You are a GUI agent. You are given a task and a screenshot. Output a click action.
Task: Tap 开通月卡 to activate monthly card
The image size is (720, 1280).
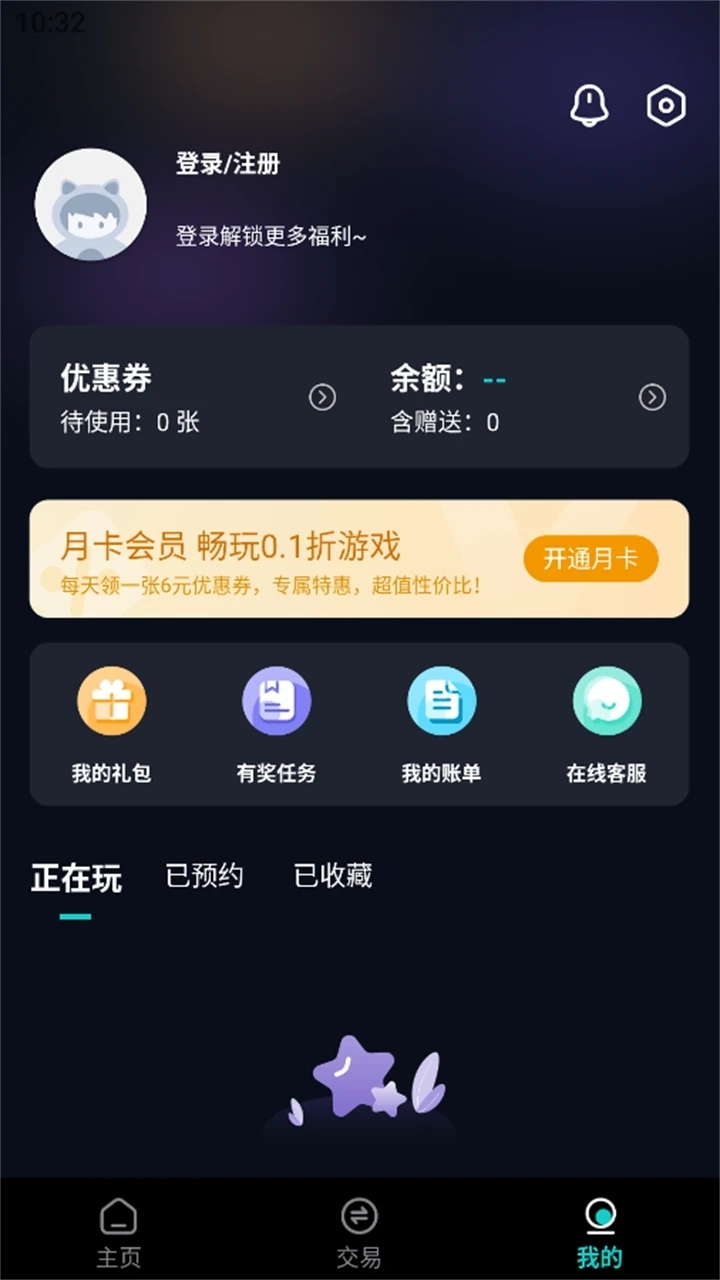[591, 560]
